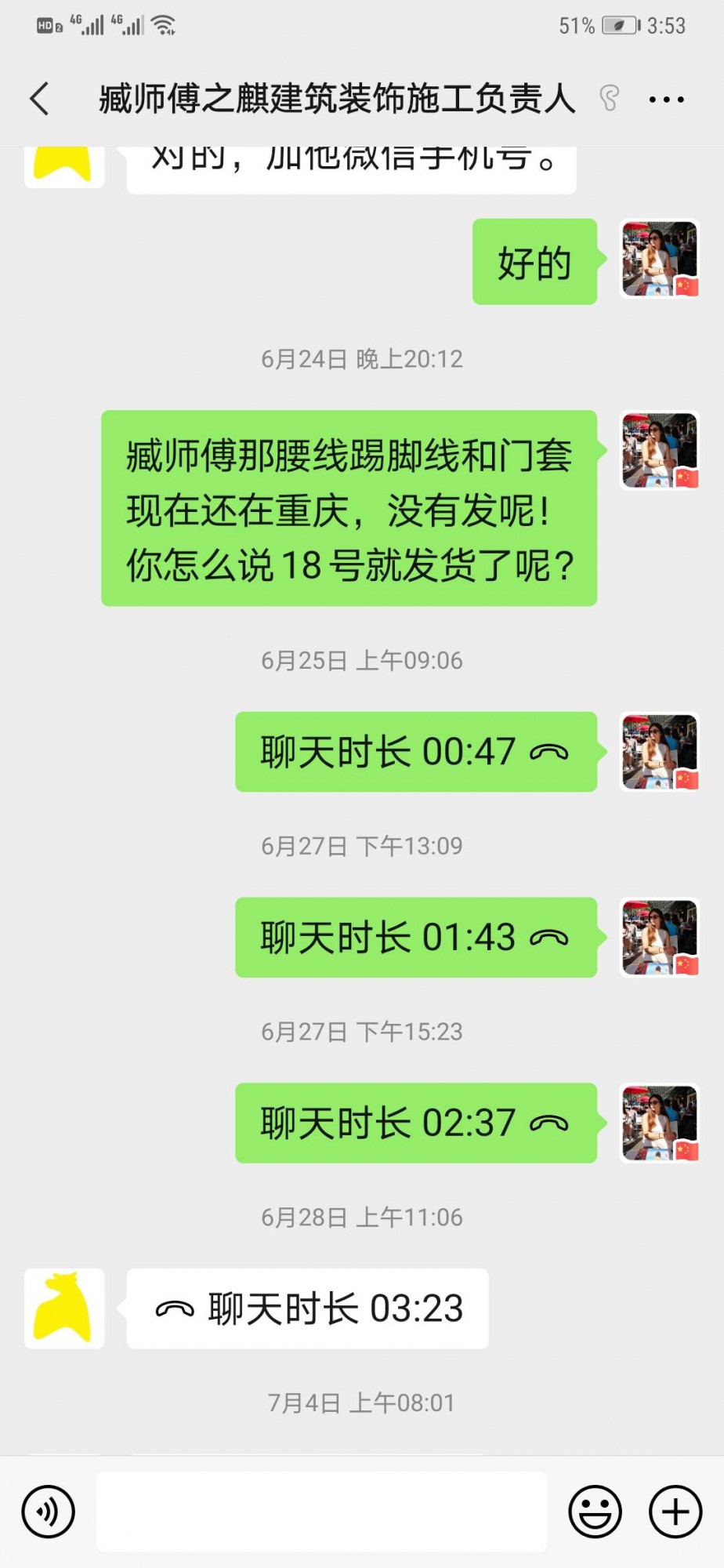Call back from the 03:23 call record
This screenshot has height=1568, width=724.
[x=308, y=1308]
